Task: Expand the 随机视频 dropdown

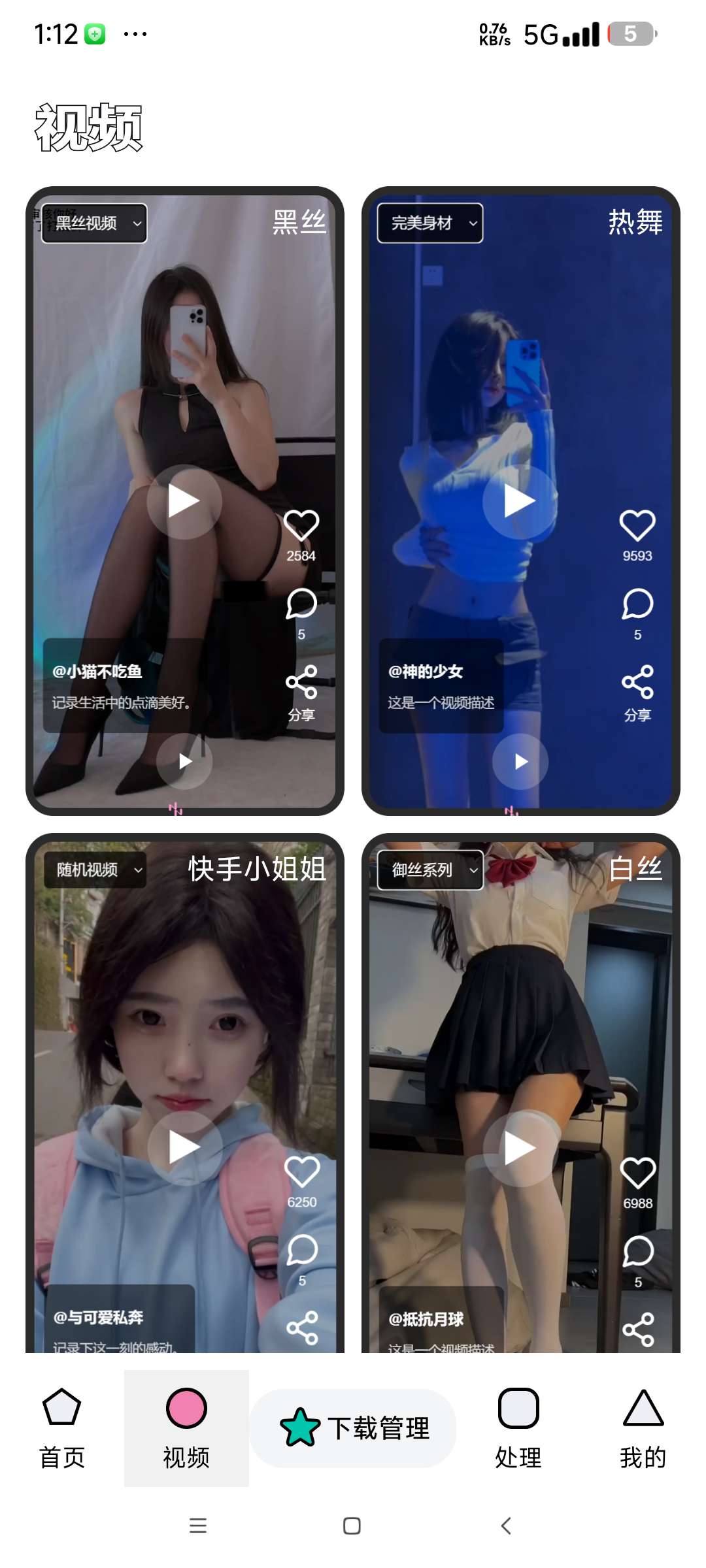Action: pyautogui.click(x=95, y=870)
